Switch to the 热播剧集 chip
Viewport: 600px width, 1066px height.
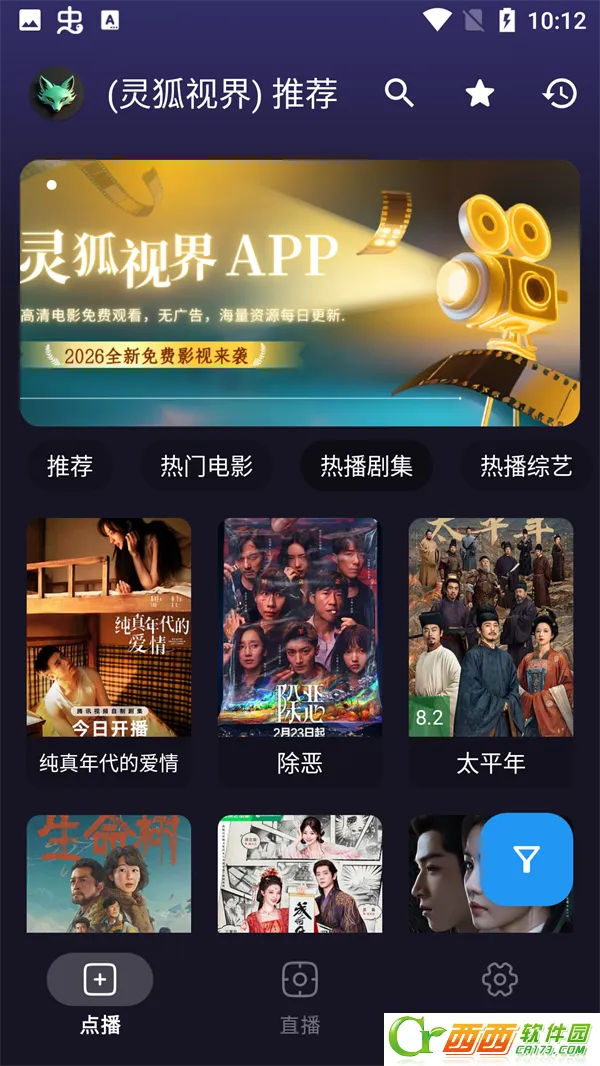(366, 466)
